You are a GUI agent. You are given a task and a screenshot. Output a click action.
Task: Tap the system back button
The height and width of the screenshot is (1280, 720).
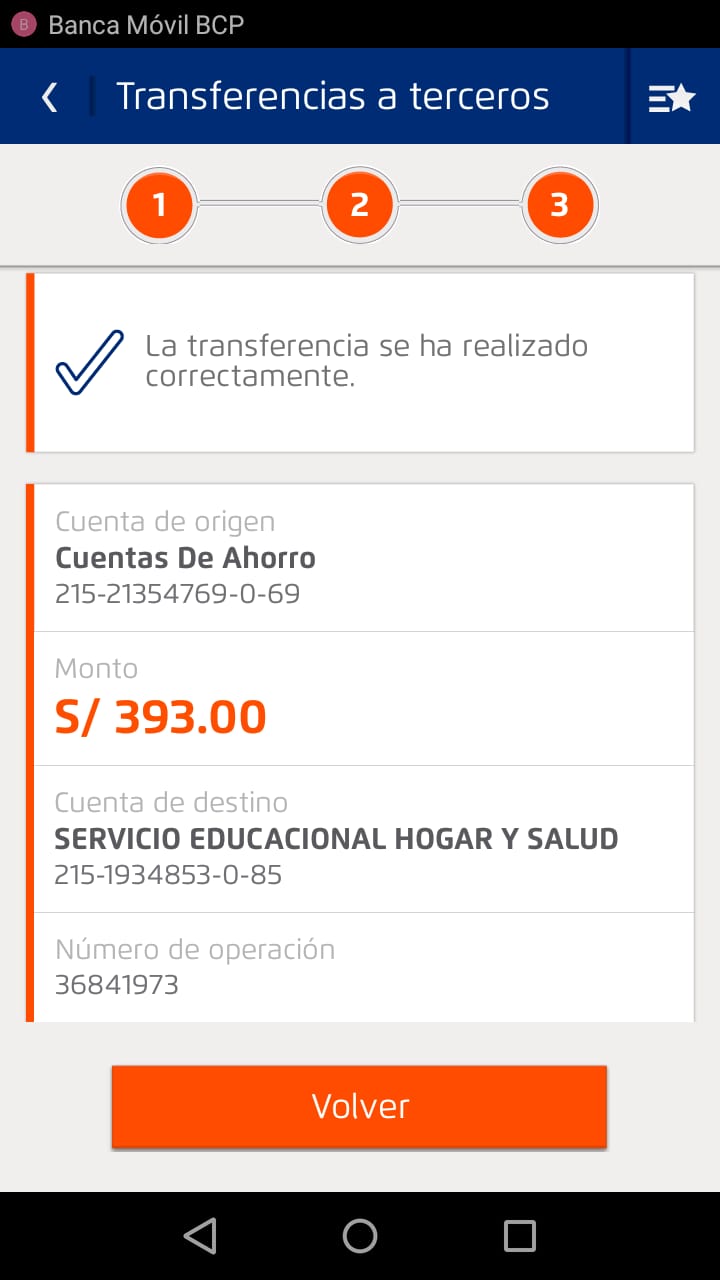[200, 1236]
